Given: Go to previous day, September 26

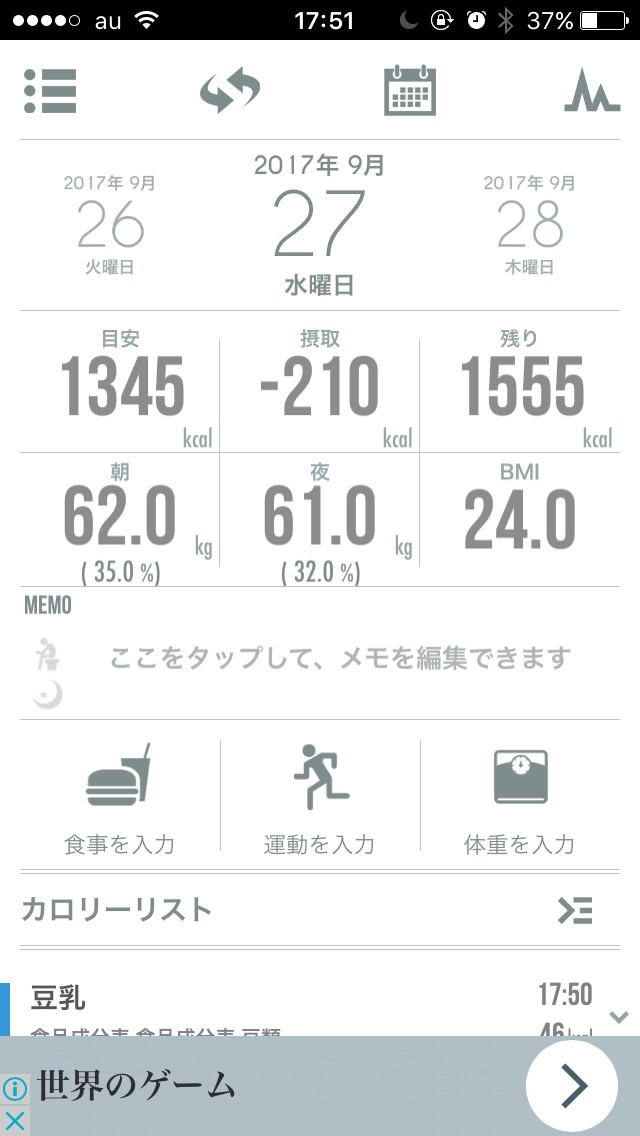Looking at the screenshot, I should 110,225.
